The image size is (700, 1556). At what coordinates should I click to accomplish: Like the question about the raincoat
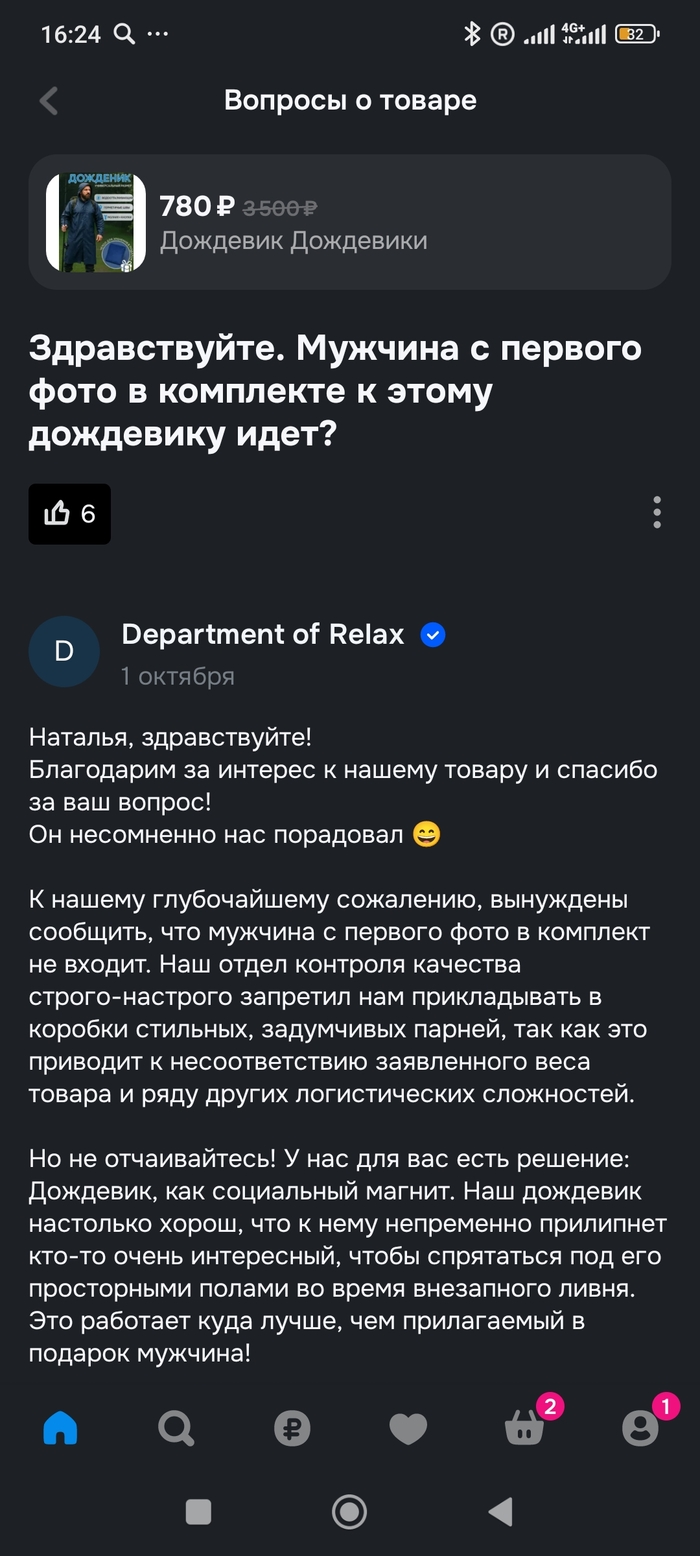69,514
